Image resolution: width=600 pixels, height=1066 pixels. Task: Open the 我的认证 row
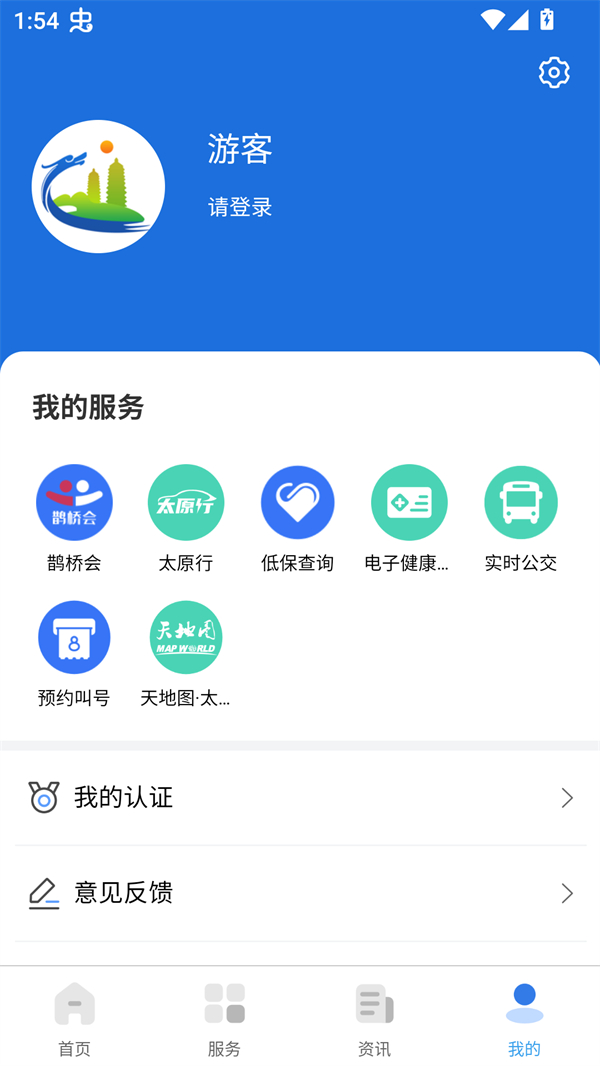[x=300, y=797]
